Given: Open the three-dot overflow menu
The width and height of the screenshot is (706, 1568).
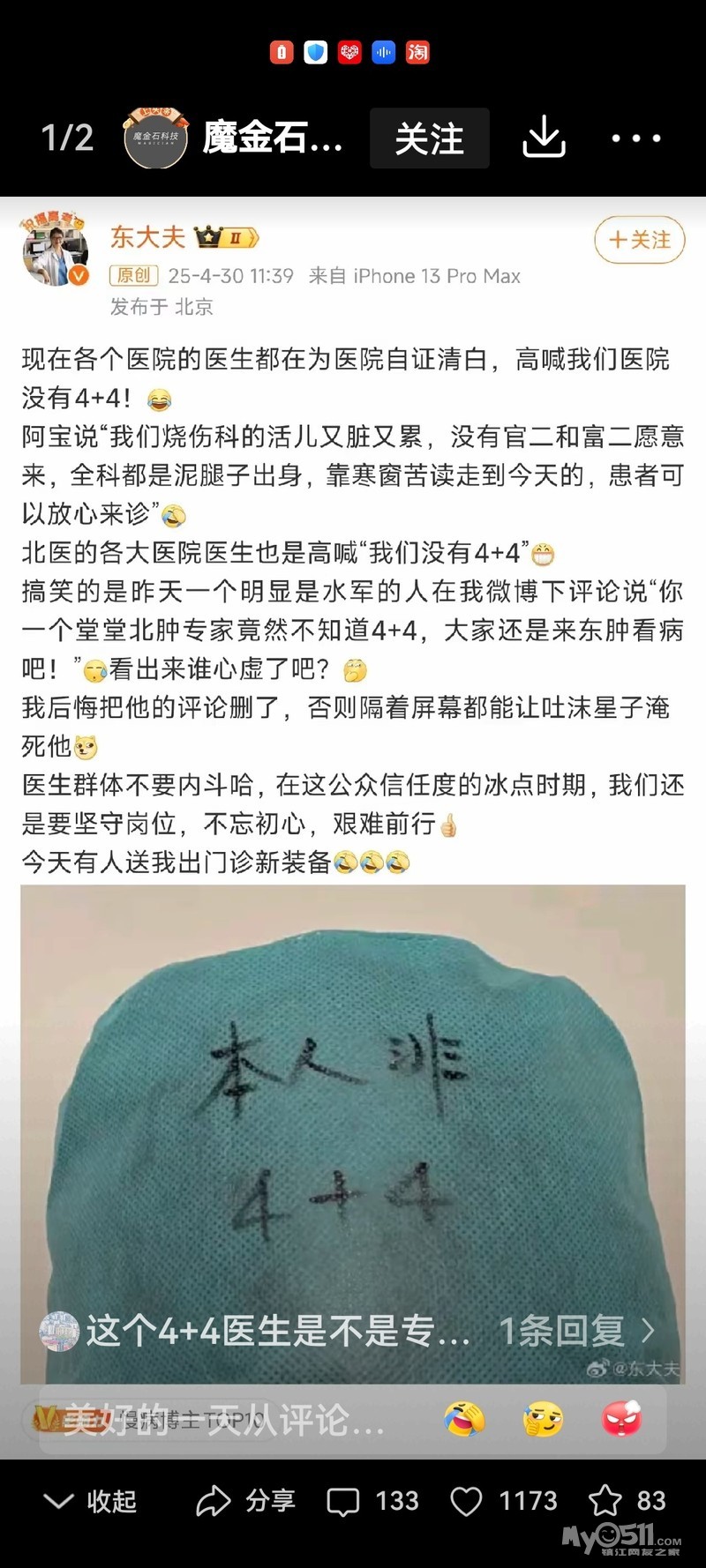Looking at the screenshot, I should (x=636, y=138).
